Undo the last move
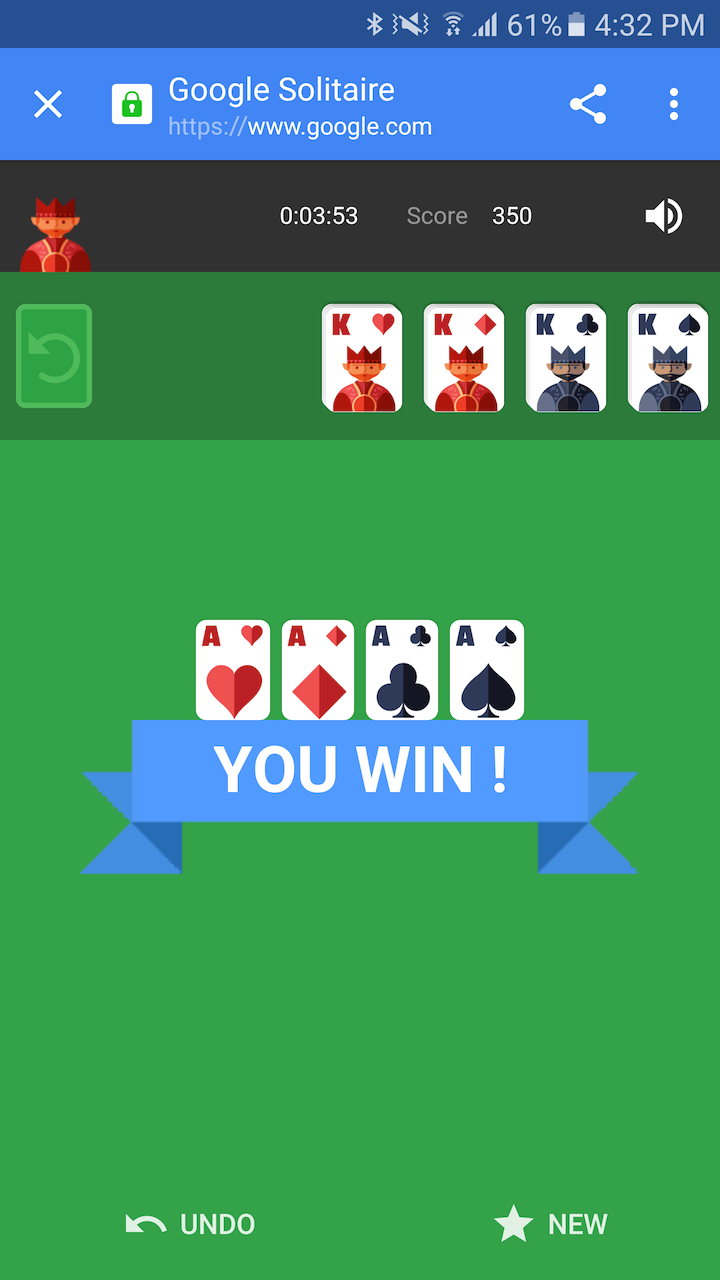This screenshot has height=1280, width=720. click(190, 1224)
